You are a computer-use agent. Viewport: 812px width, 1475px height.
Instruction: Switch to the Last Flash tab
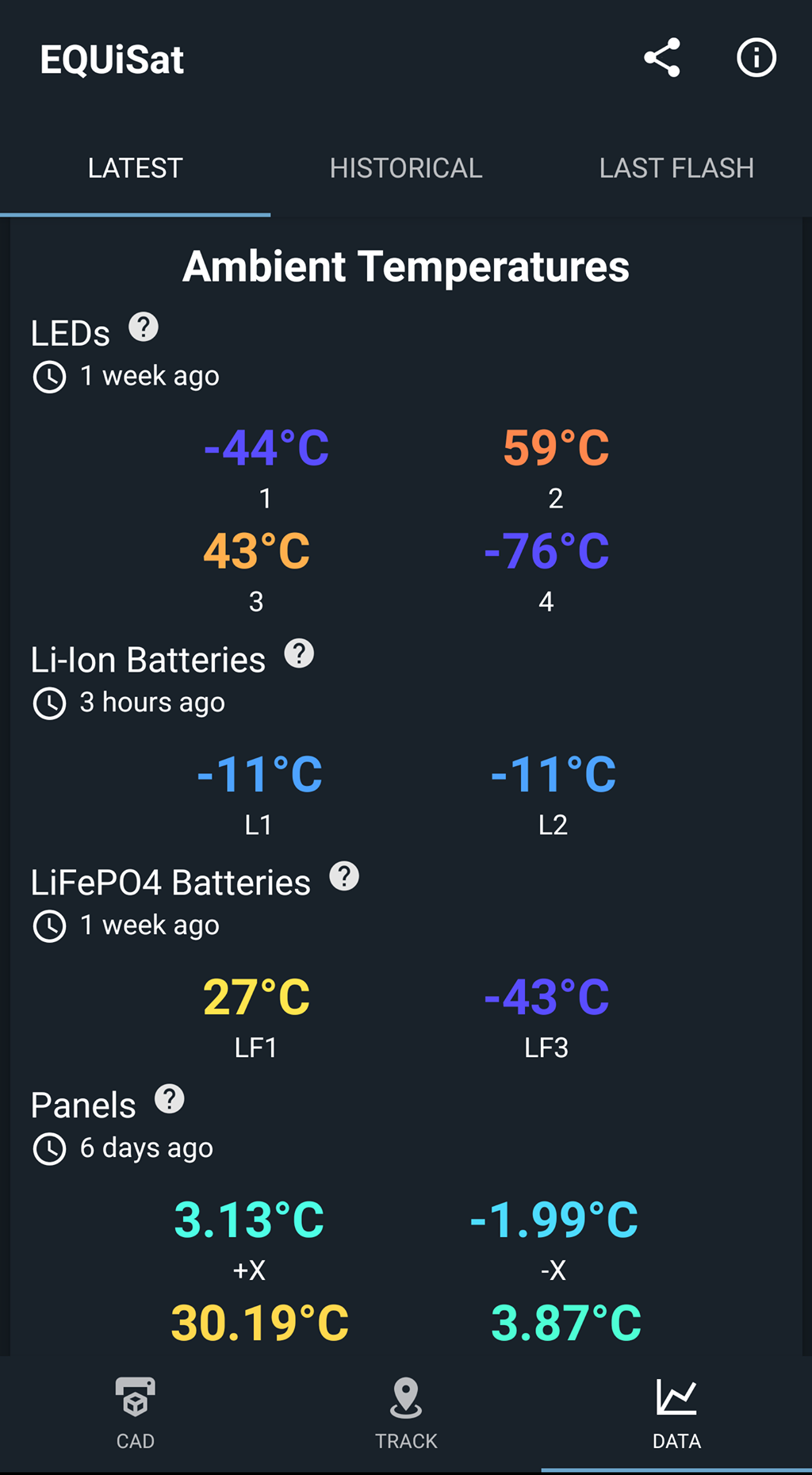[676, 168]
